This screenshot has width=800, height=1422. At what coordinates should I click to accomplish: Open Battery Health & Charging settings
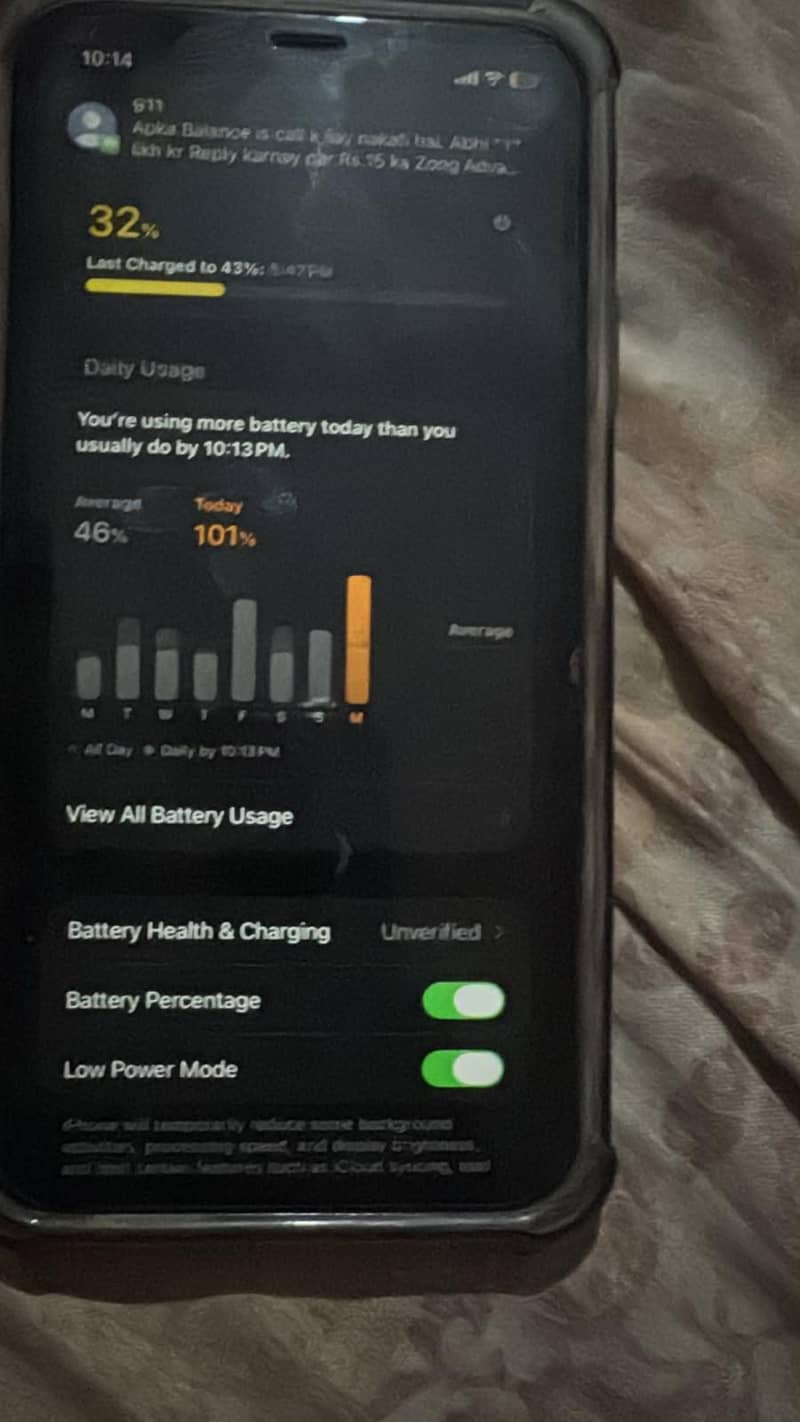[x=286, y=931]
